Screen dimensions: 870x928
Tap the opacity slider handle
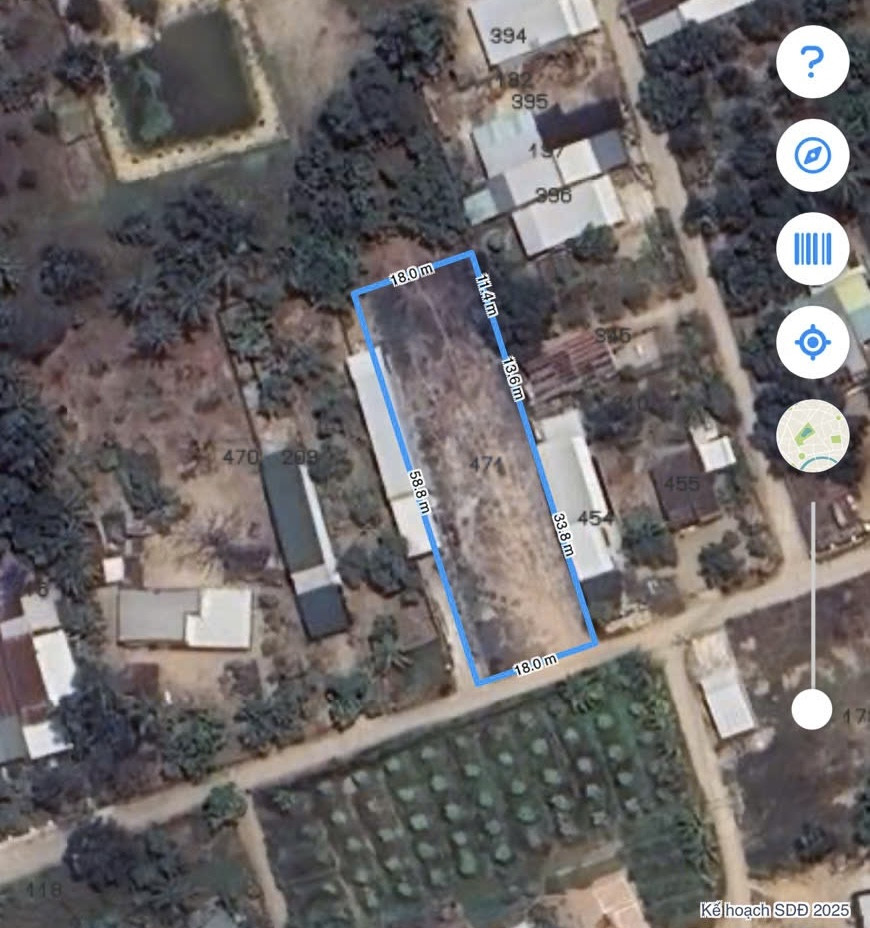pyautogui.click(x=812, y=710)
